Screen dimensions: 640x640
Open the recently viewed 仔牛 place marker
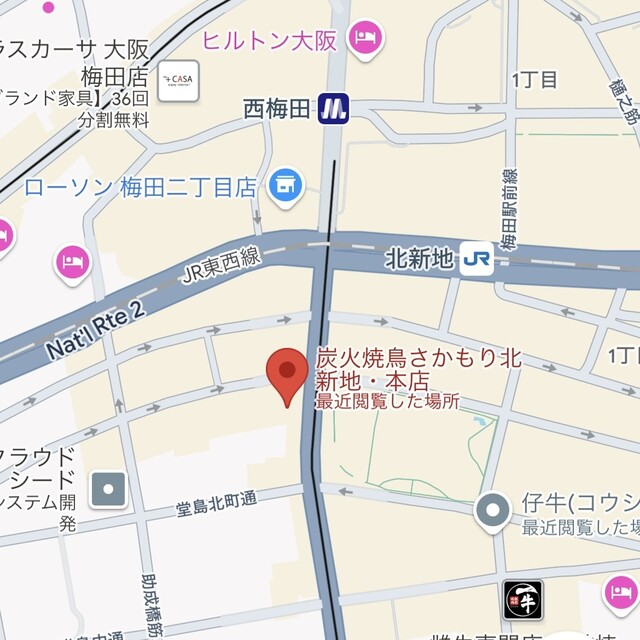493,511
